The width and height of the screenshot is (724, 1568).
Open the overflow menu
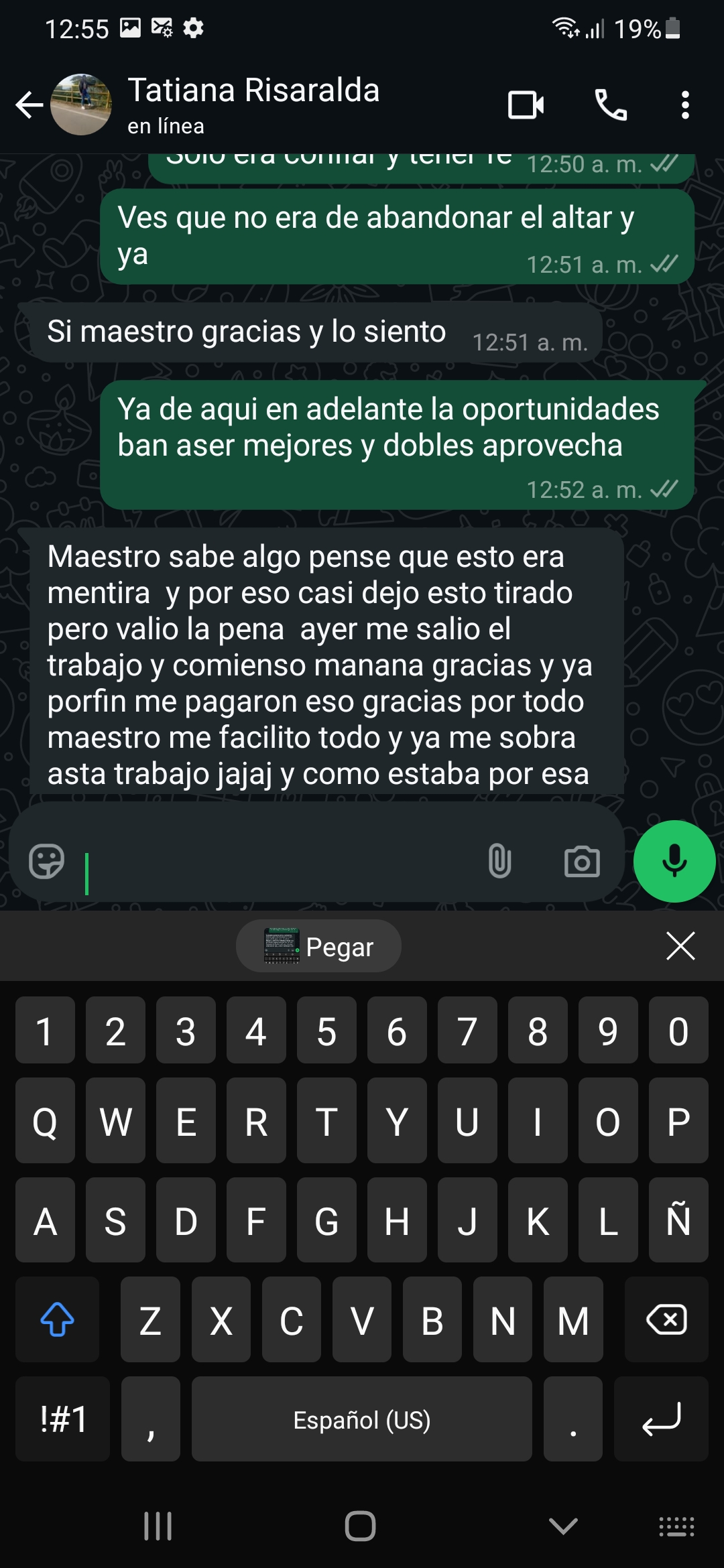coord(684,105)
